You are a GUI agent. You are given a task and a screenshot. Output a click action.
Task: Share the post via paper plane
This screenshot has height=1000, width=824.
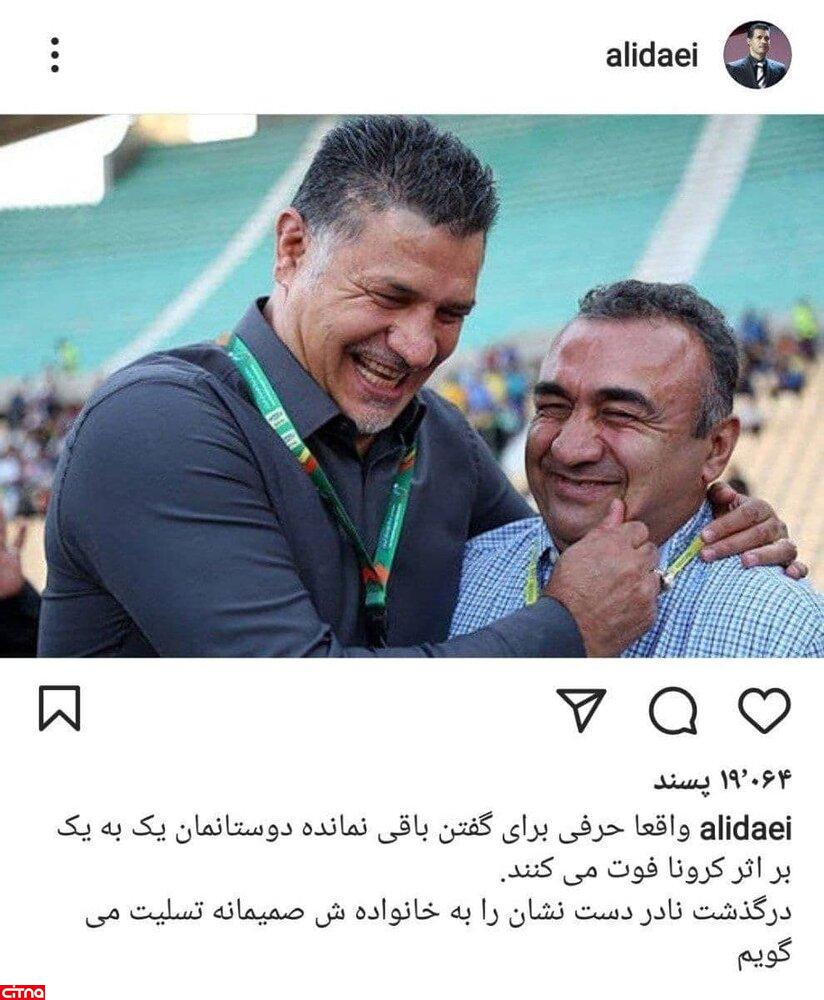pos(581,710)
